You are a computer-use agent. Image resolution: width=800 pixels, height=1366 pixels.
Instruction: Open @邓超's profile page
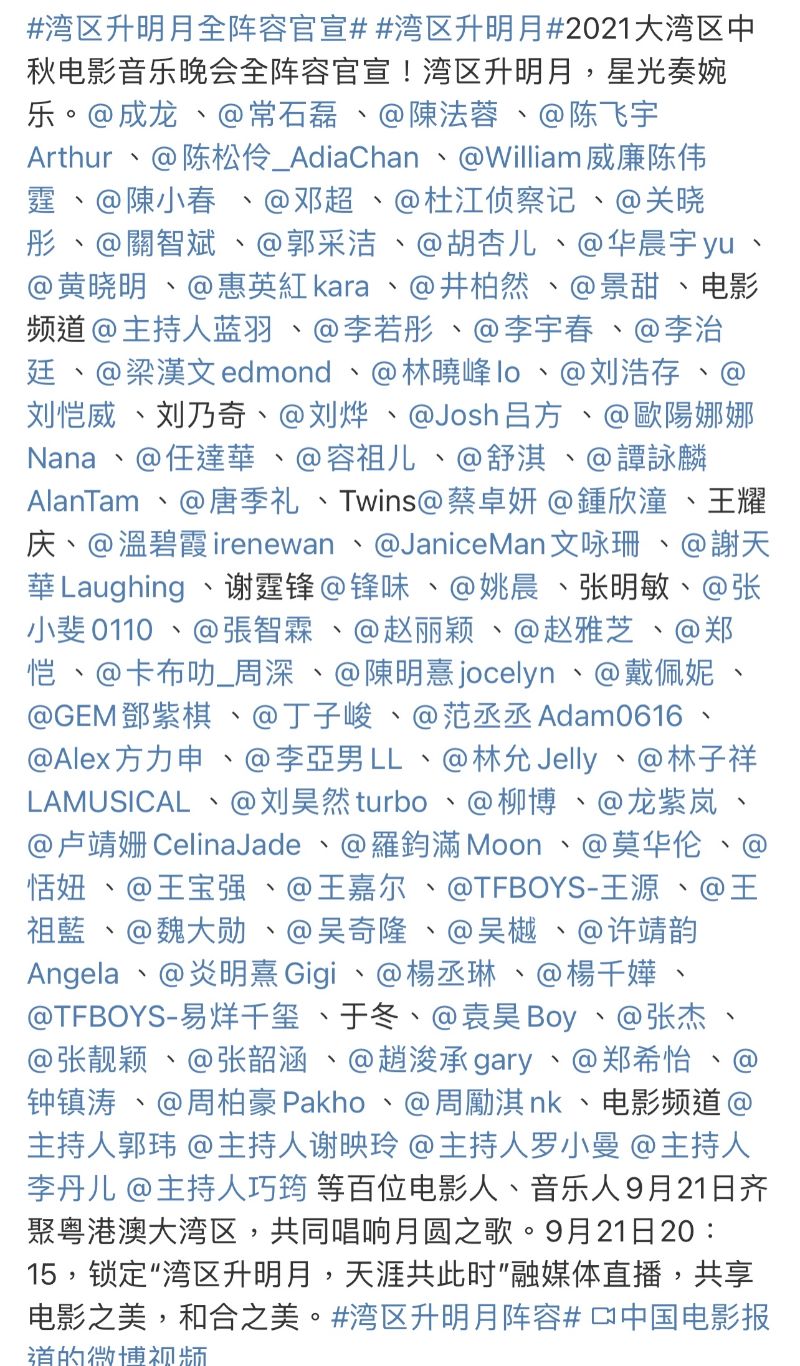click(x=309, y=200)
